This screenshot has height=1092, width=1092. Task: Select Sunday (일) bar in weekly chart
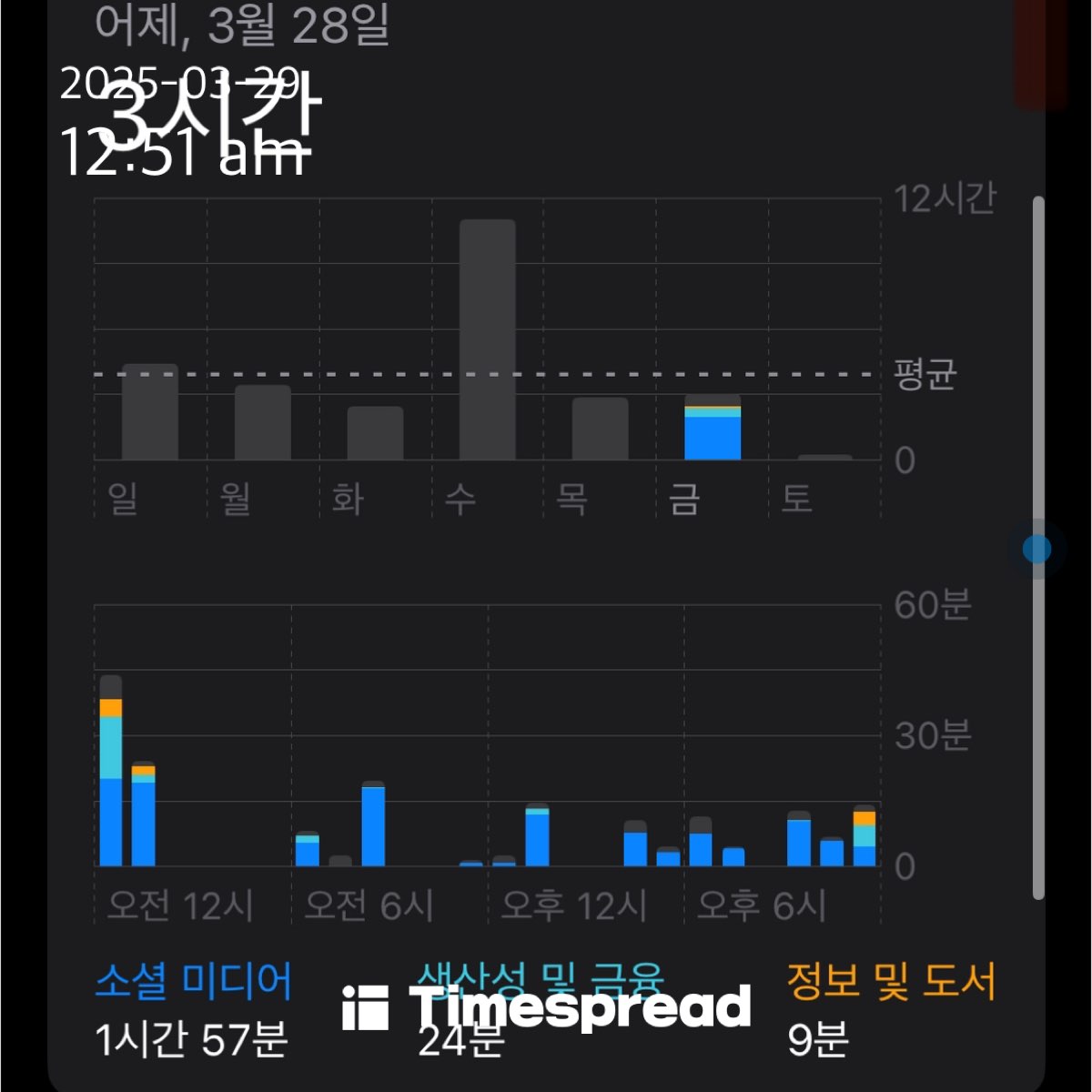150,412
